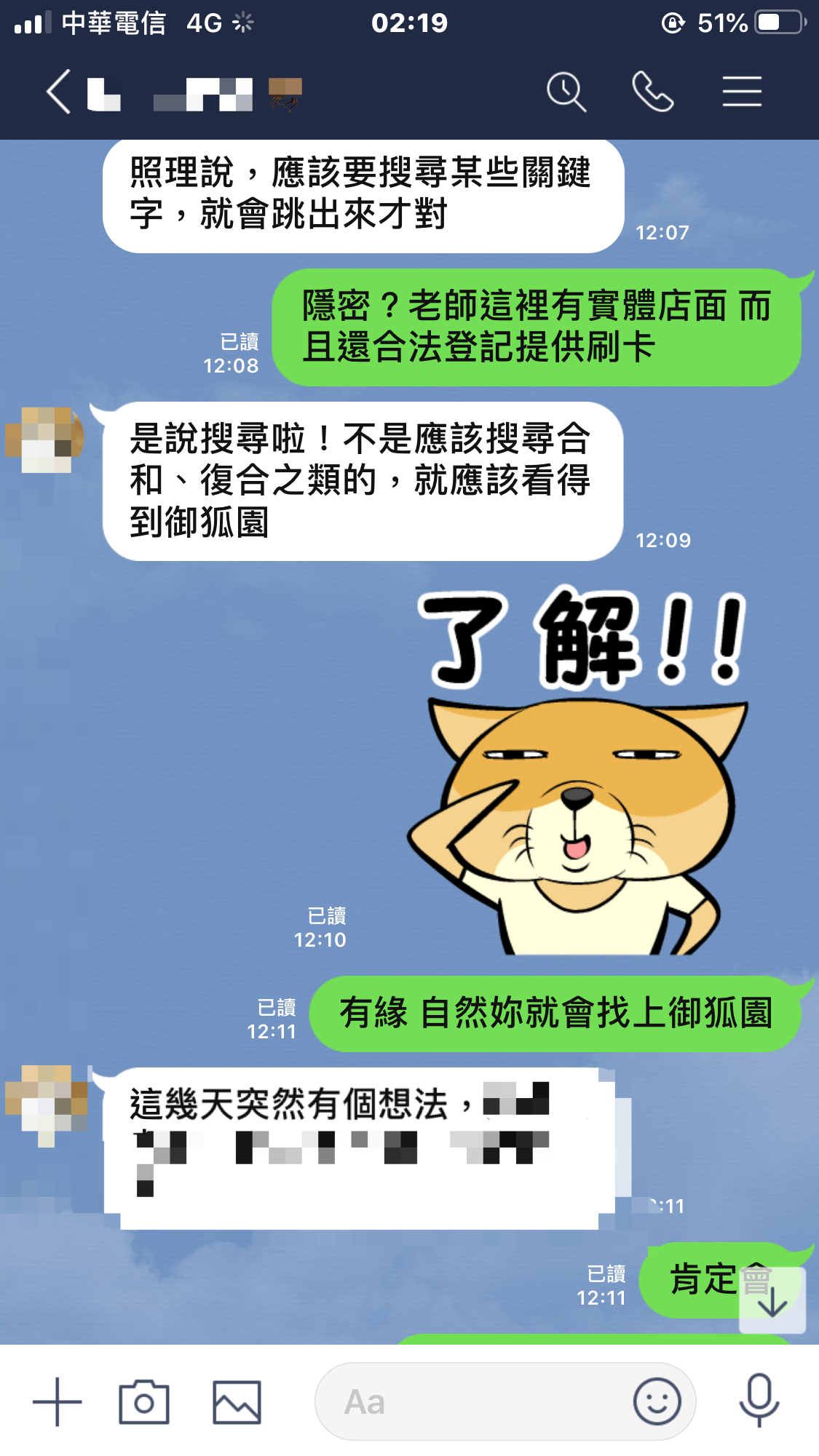Search within this chat
The height and width of the screenshot is (1456, 819).
[x=566, y=92]
